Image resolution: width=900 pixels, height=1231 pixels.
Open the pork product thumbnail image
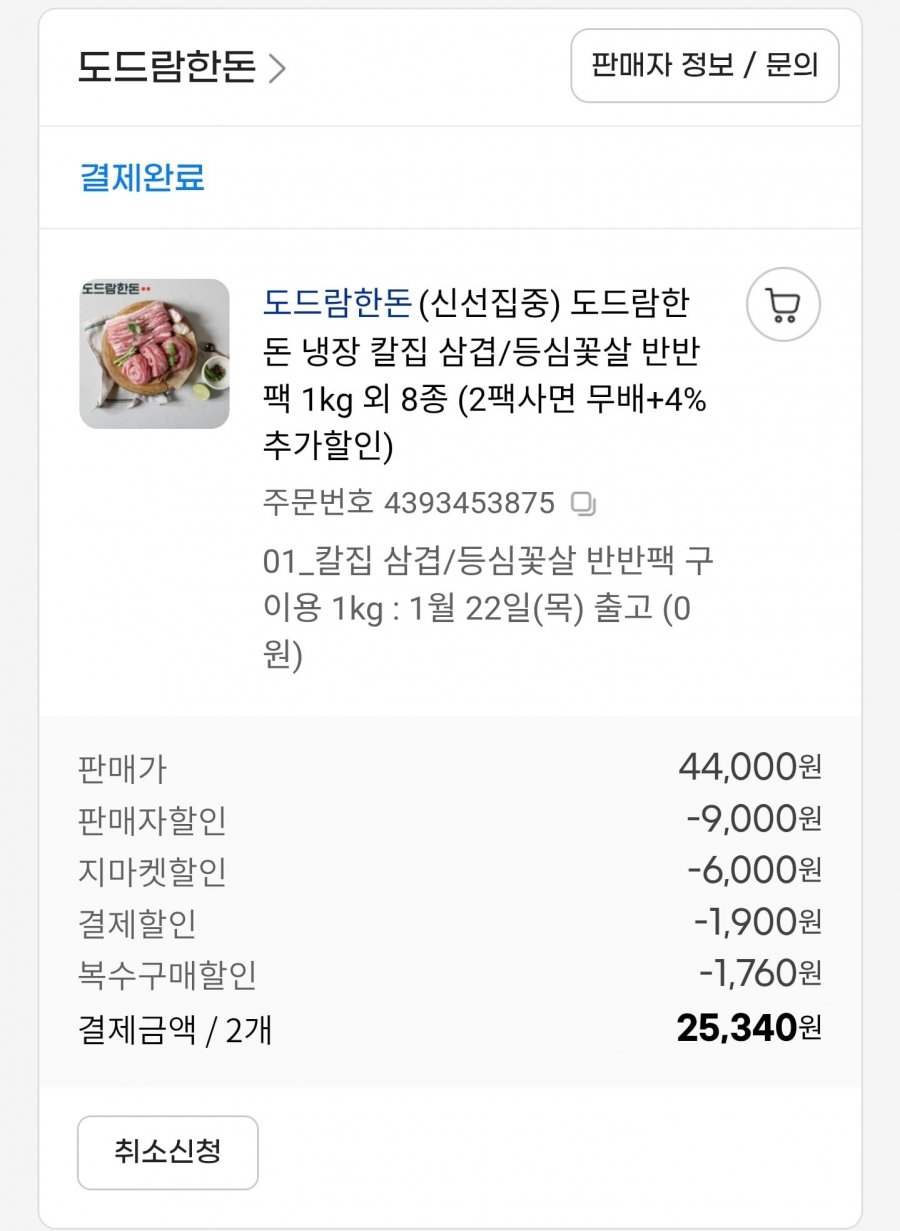(x=155, y=354)
